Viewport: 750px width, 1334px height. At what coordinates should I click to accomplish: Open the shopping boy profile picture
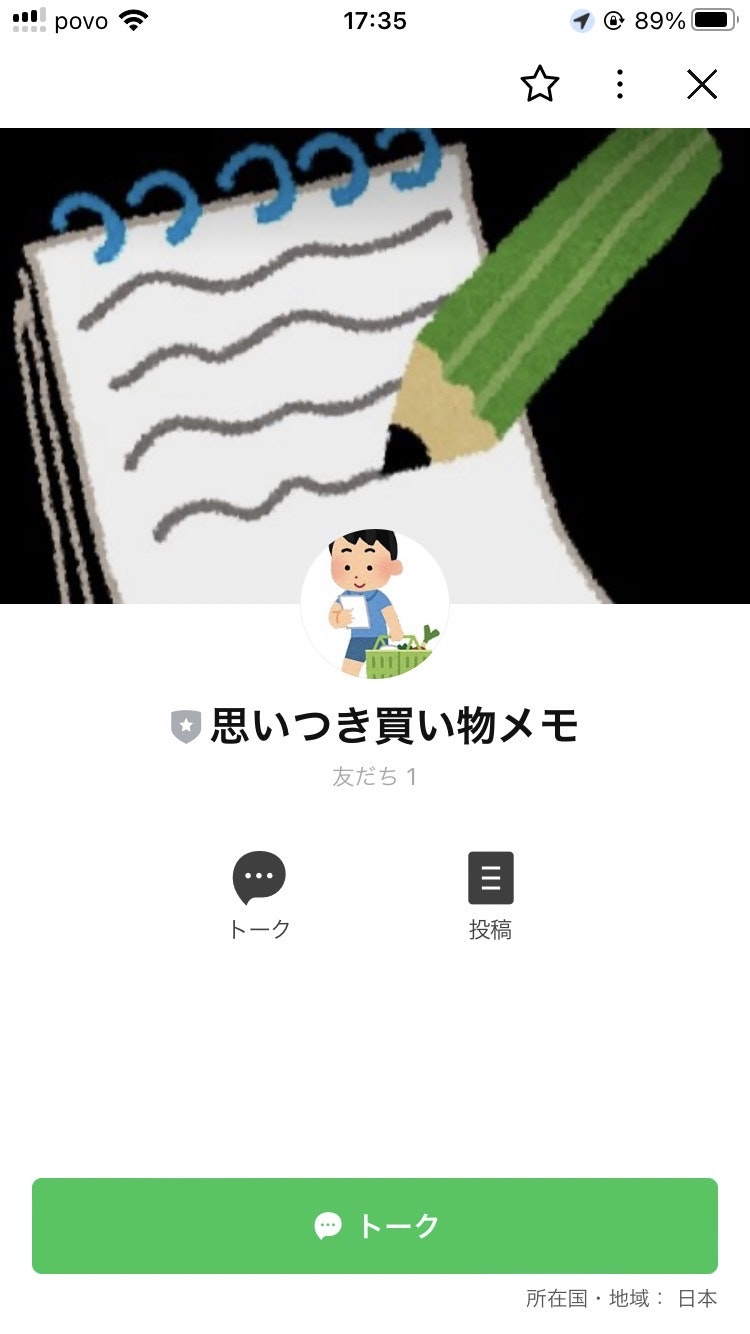(x=375, y=605)
